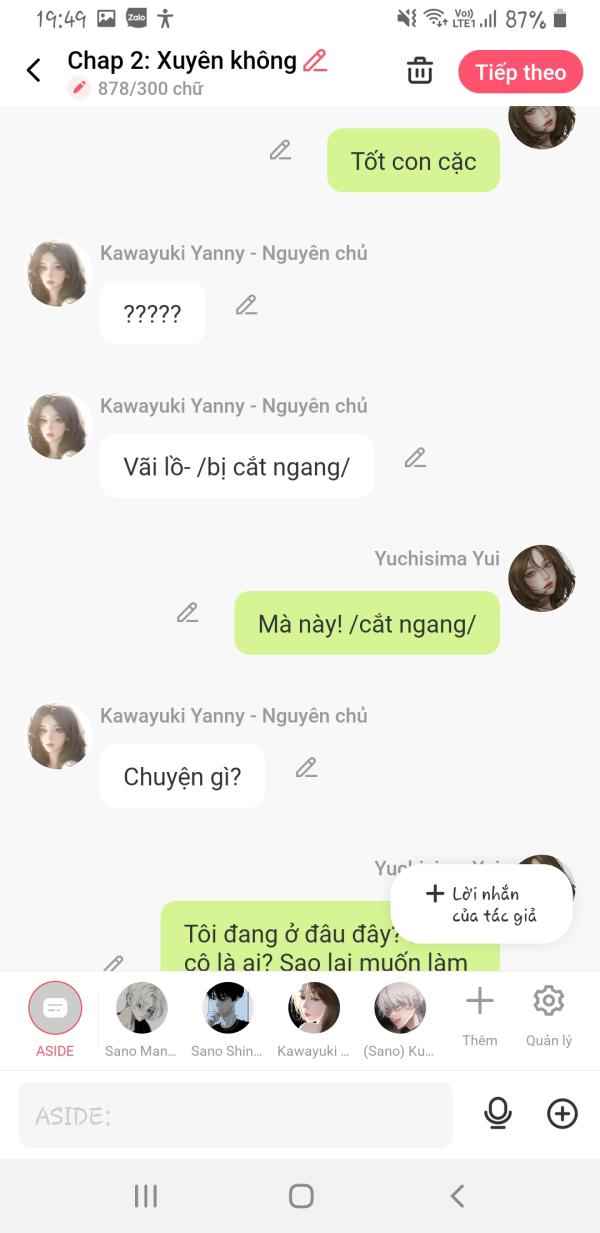Open Quản lý settings gear
600x1233 pixels.
pyautogui.click(x=549, y=1016)
